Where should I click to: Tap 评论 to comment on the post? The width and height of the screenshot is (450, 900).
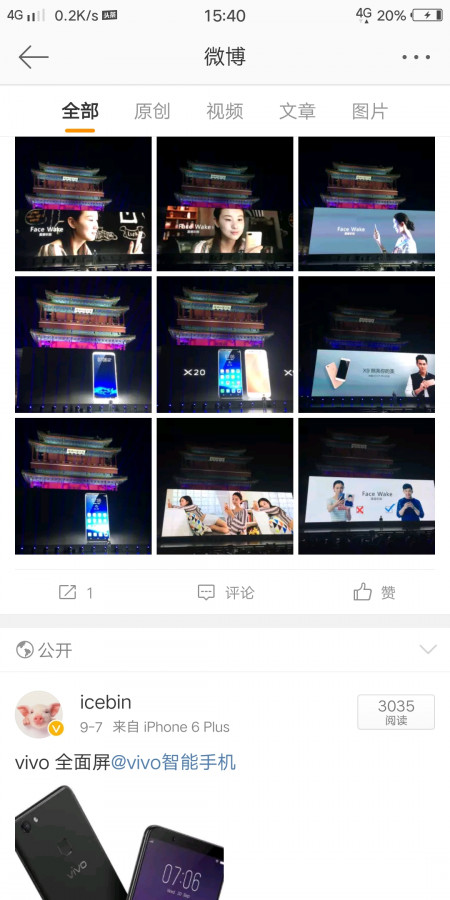(x=225, y=592)
